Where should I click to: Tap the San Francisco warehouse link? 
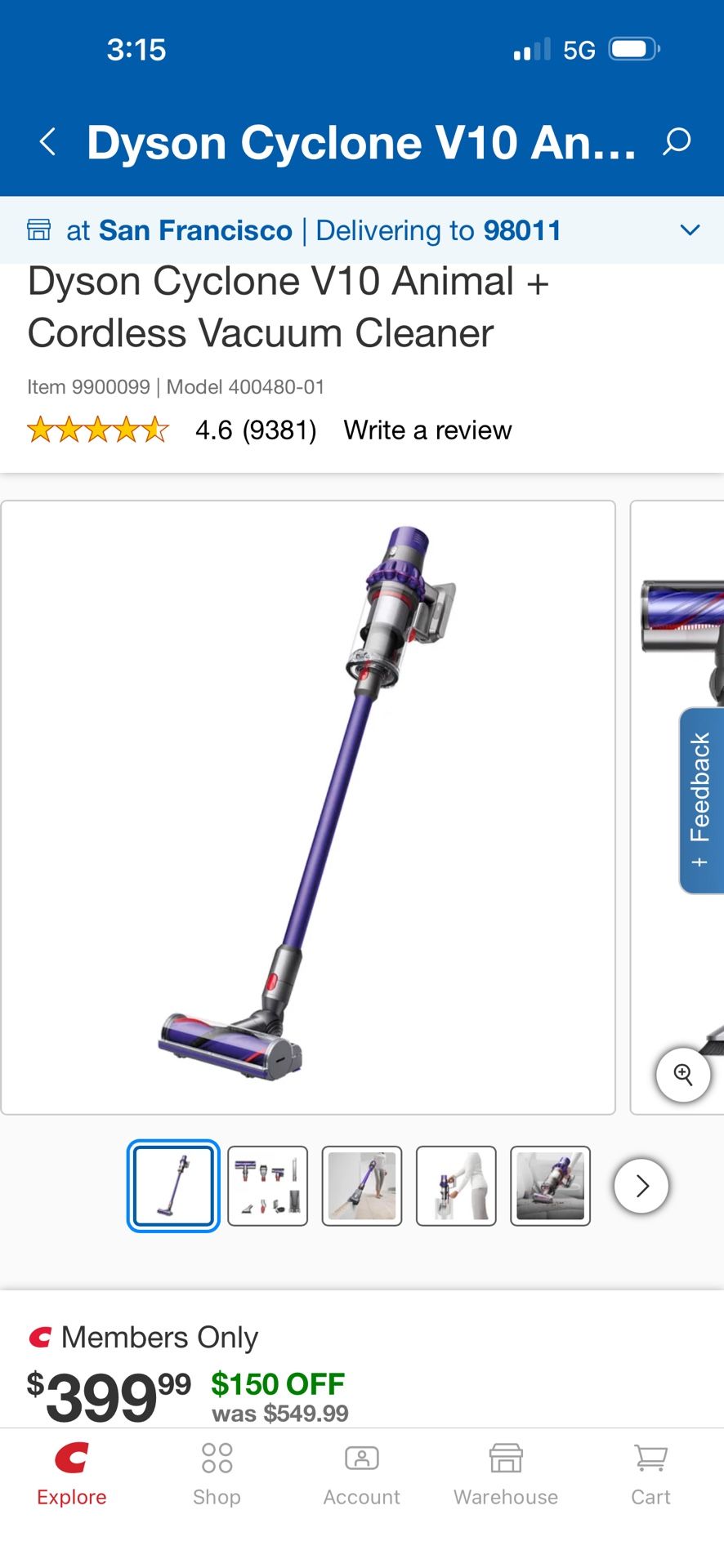tap(194, 229)
